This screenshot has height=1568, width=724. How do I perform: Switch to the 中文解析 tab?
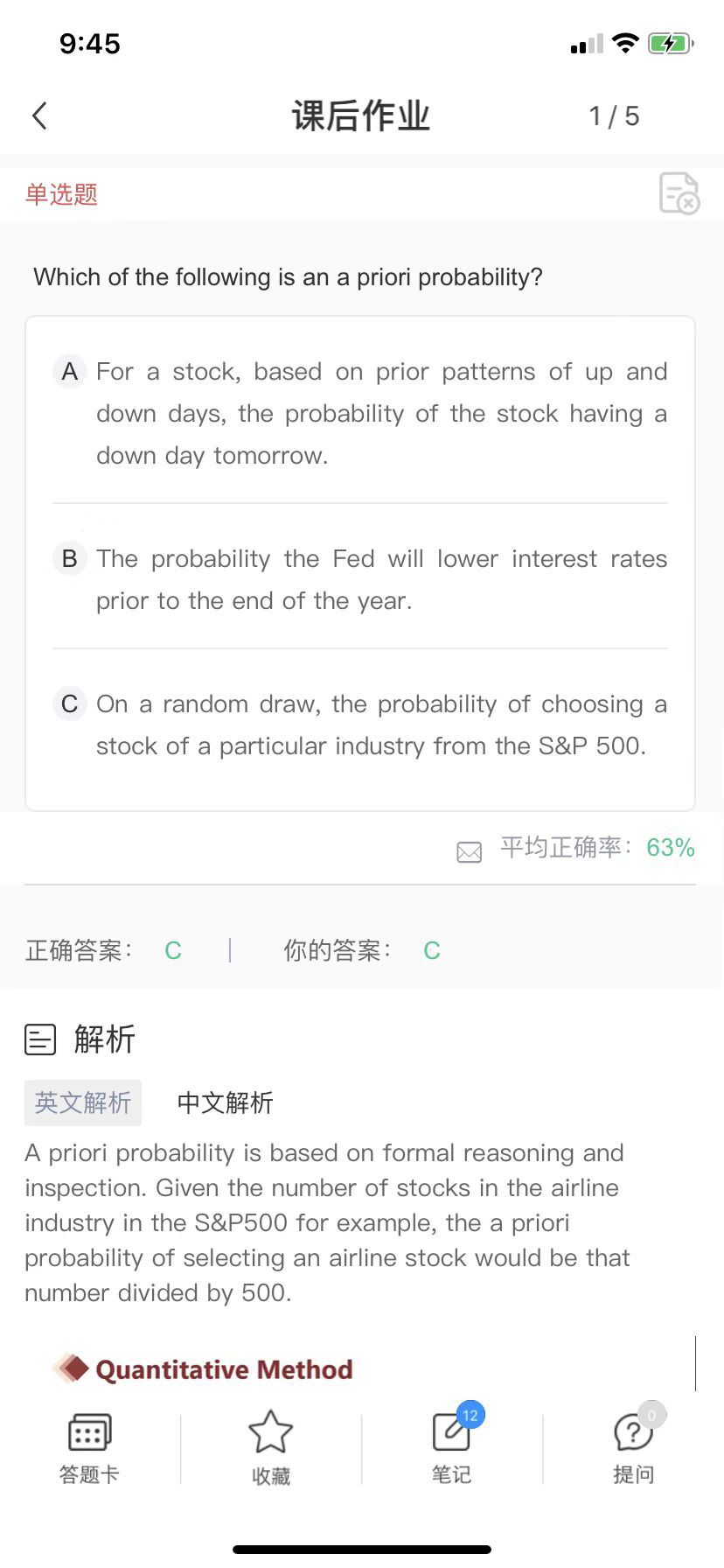[x=226, y=1102]
